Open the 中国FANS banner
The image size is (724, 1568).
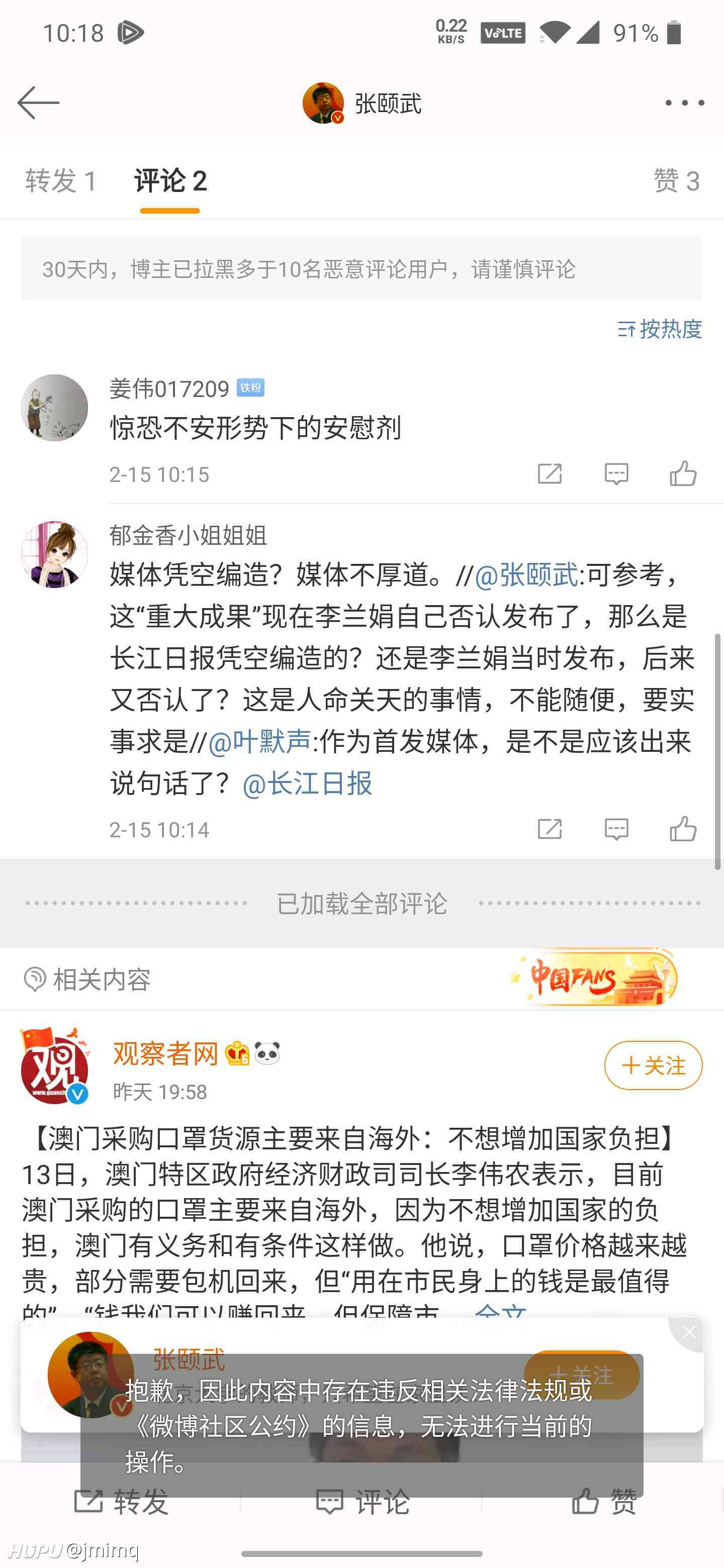tap(594, 977)
